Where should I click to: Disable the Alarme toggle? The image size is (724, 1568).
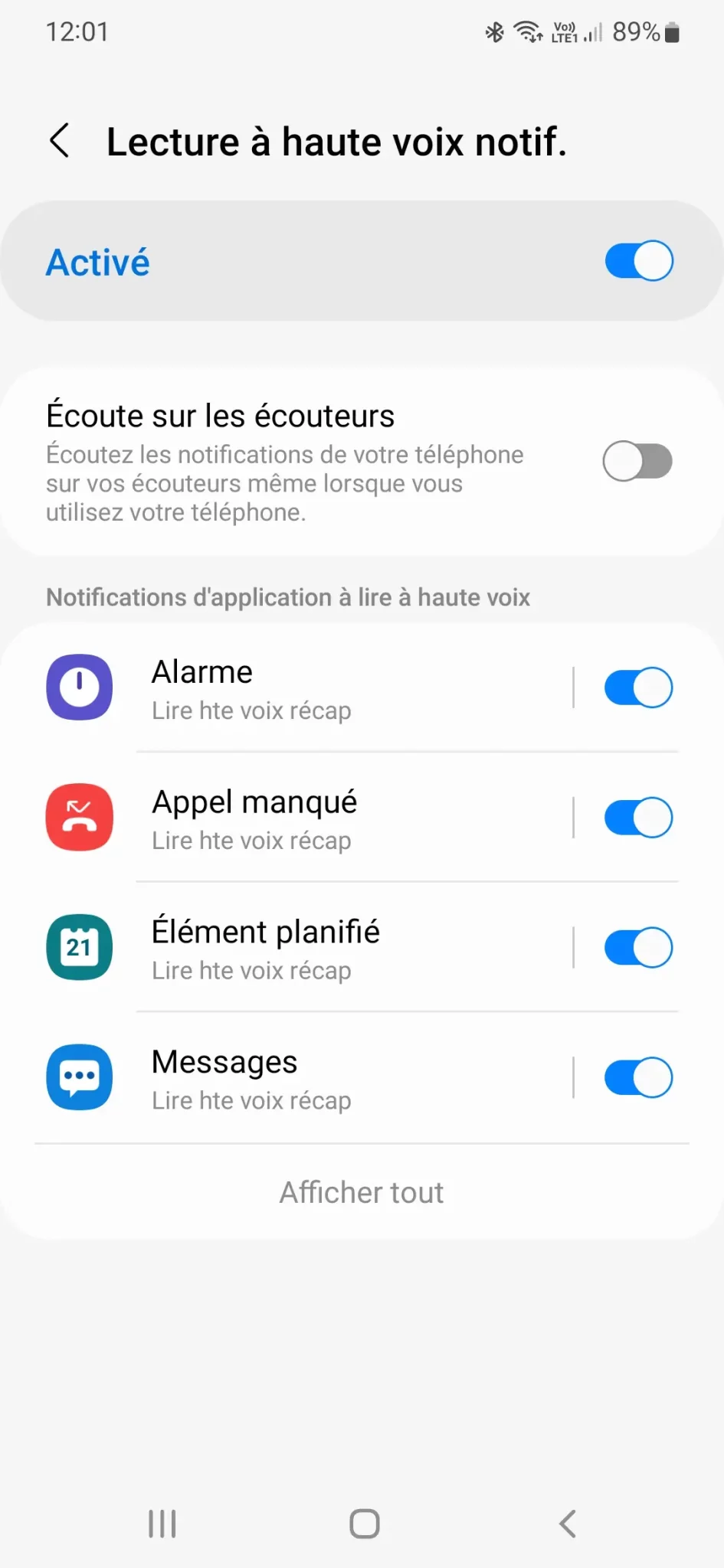pos(638,688)
